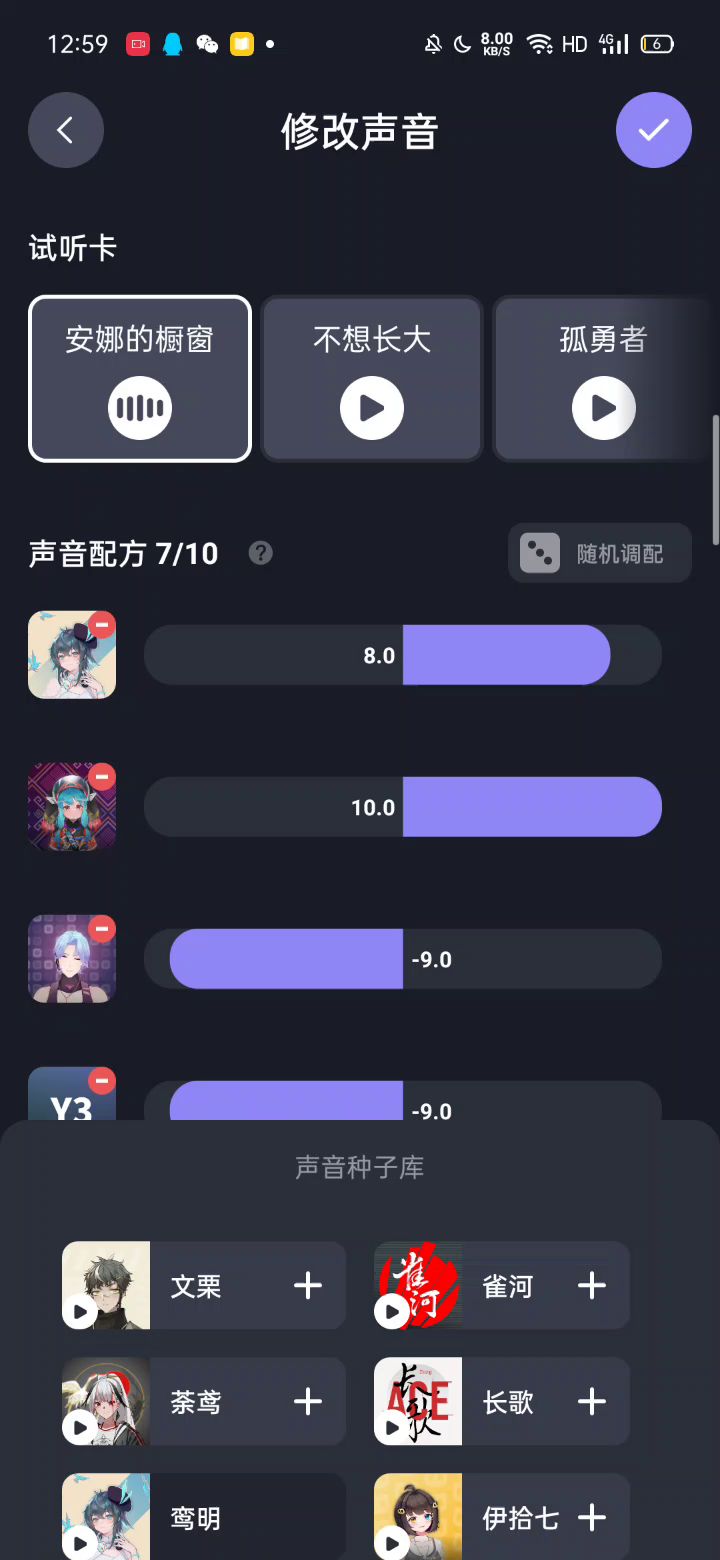Select the 安娜的橱窗 preview card
This screenshot has width=720, height=1560.
click(x=140, y=378)
